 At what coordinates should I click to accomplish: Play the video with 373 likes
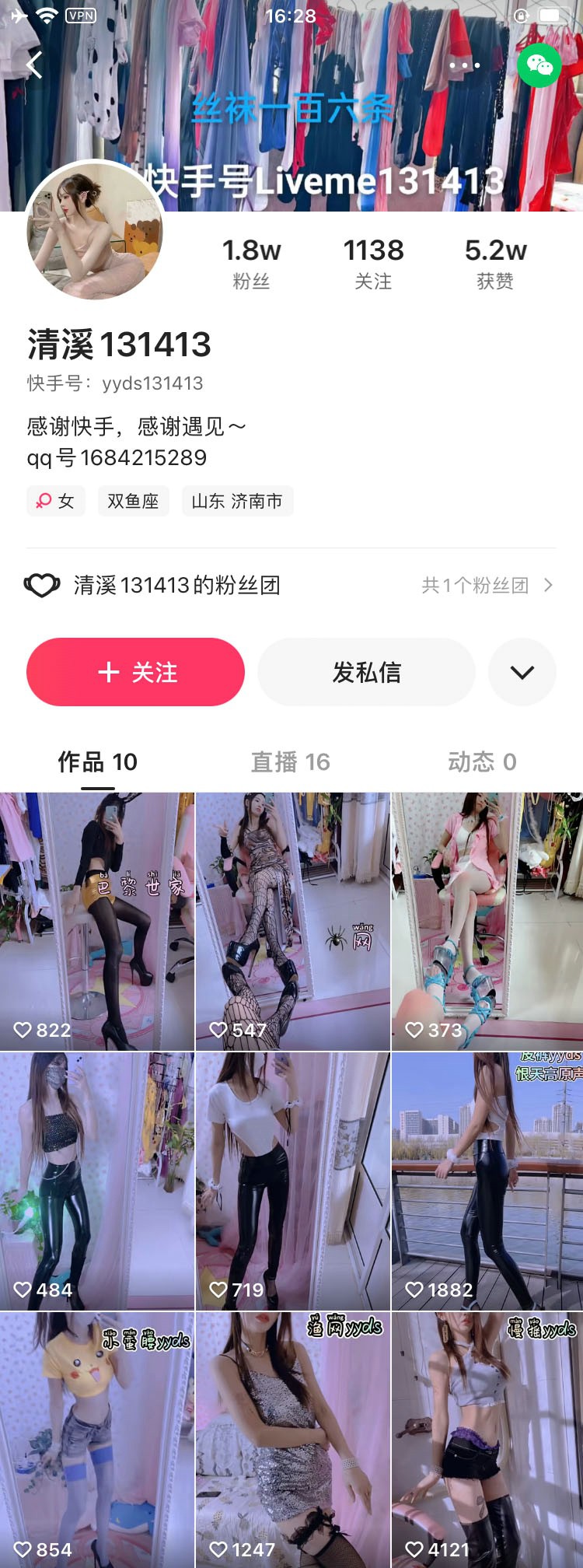coord(487,922)
